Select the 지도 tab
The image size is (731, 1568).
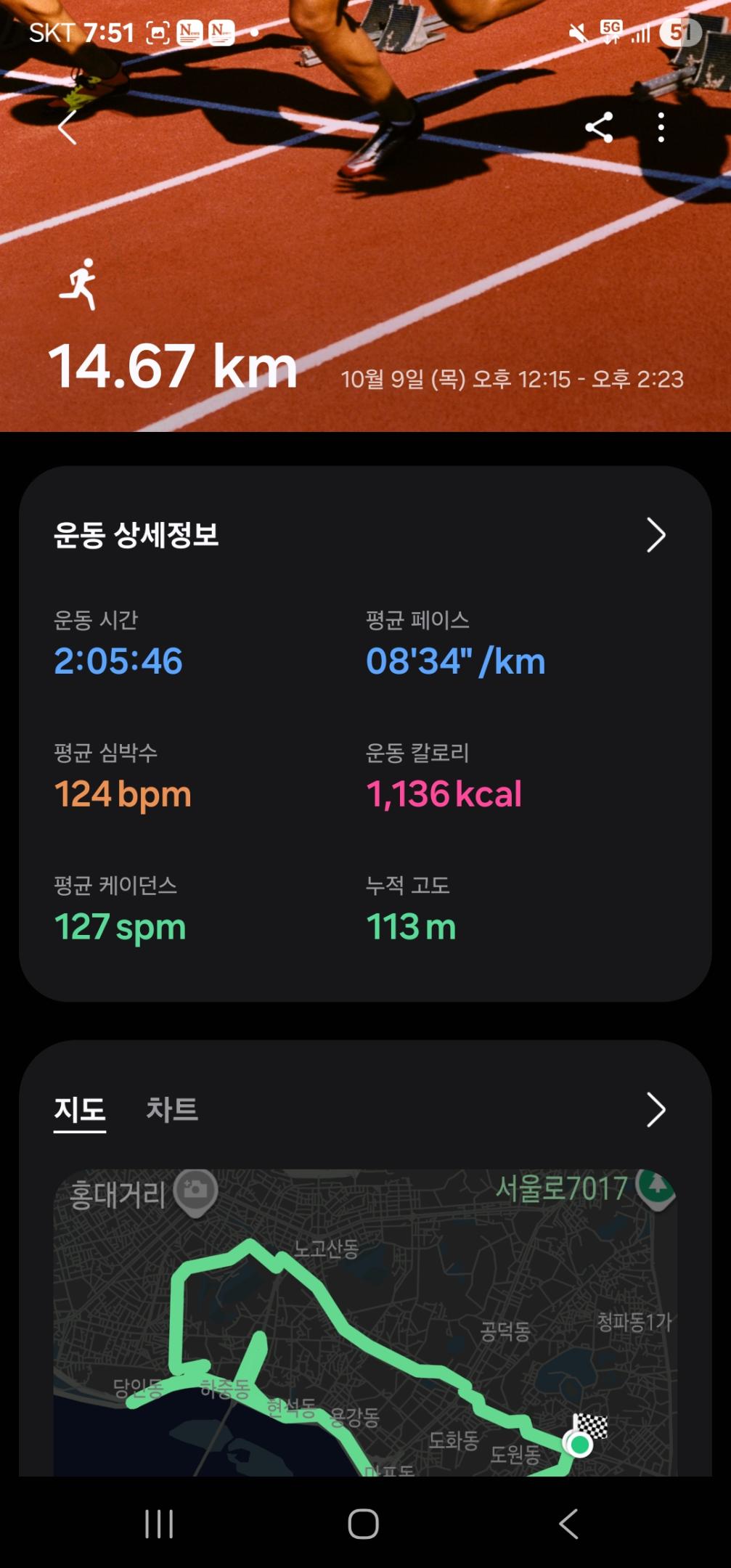[x=80, y=1110]
